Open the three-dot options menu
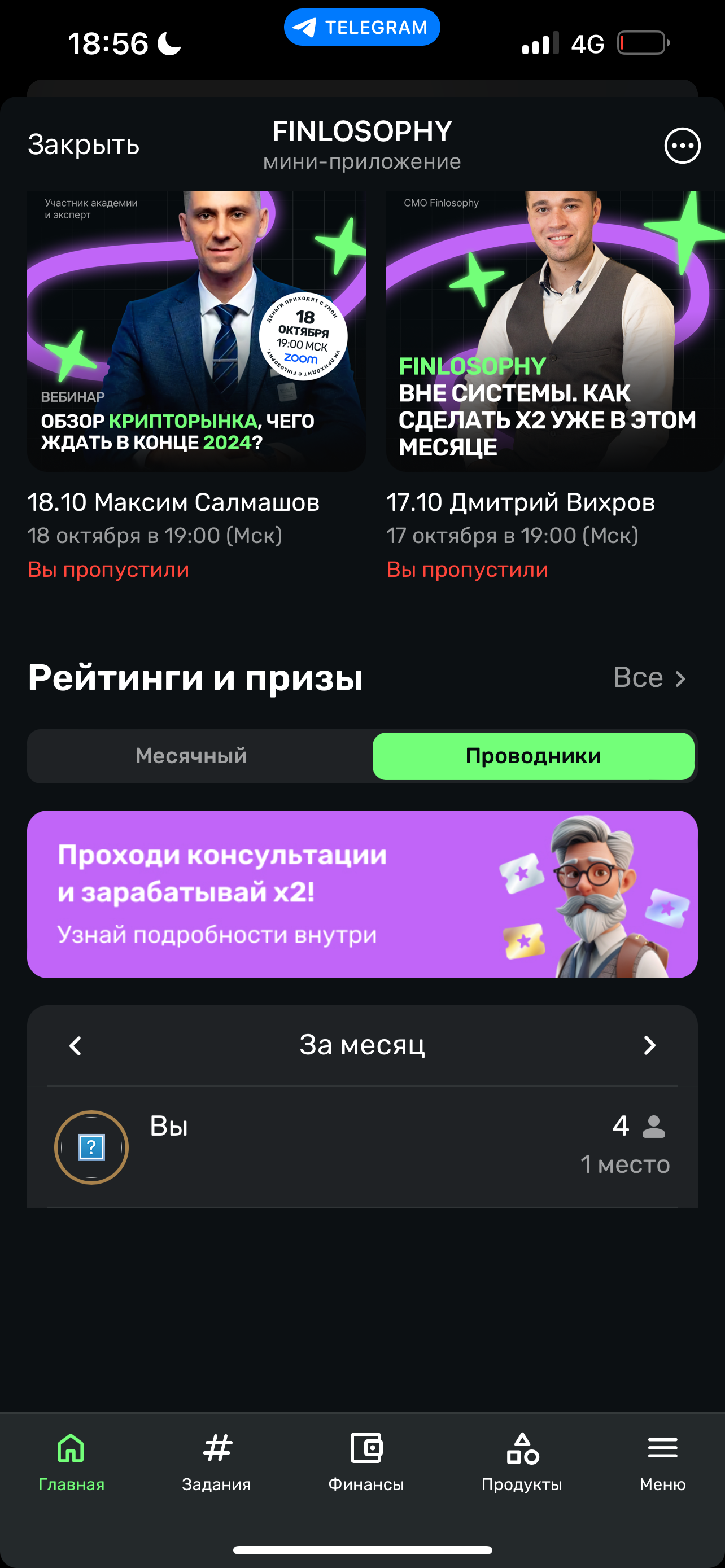 pyautogui.click(x=683, y=146)
